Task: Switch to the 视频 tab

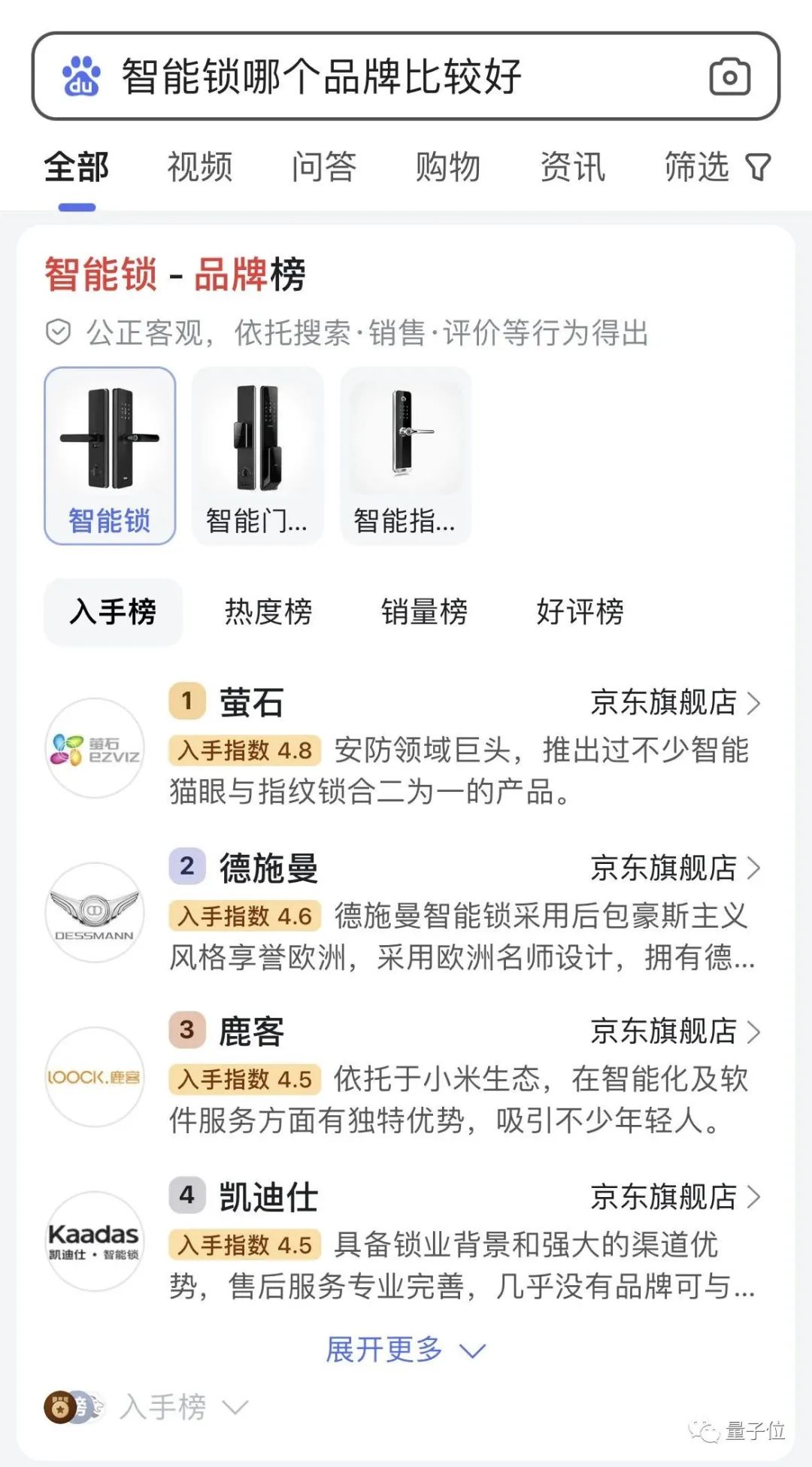Action: point(200,167)
